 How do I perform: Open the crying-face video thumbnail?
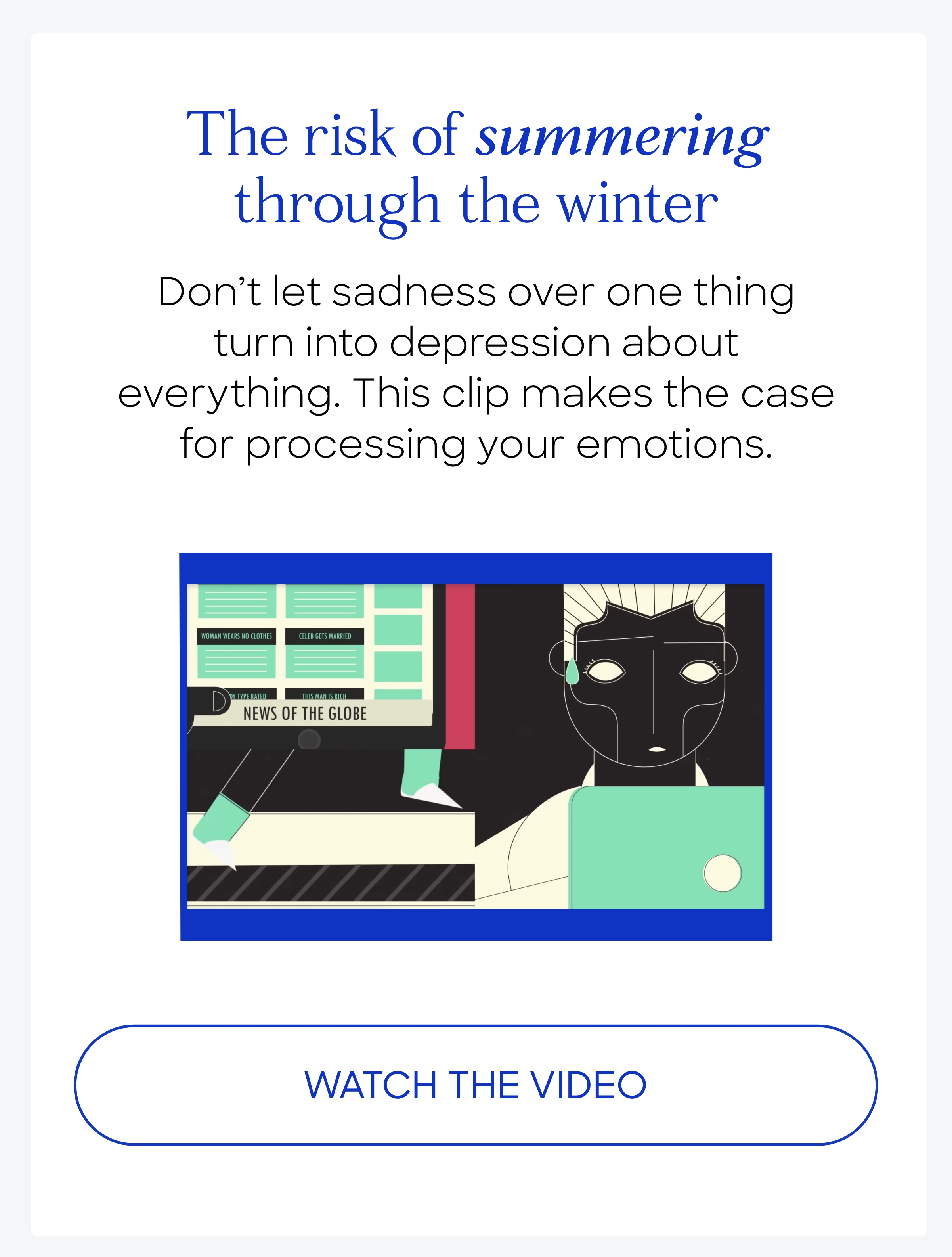(x=476, y=746)
